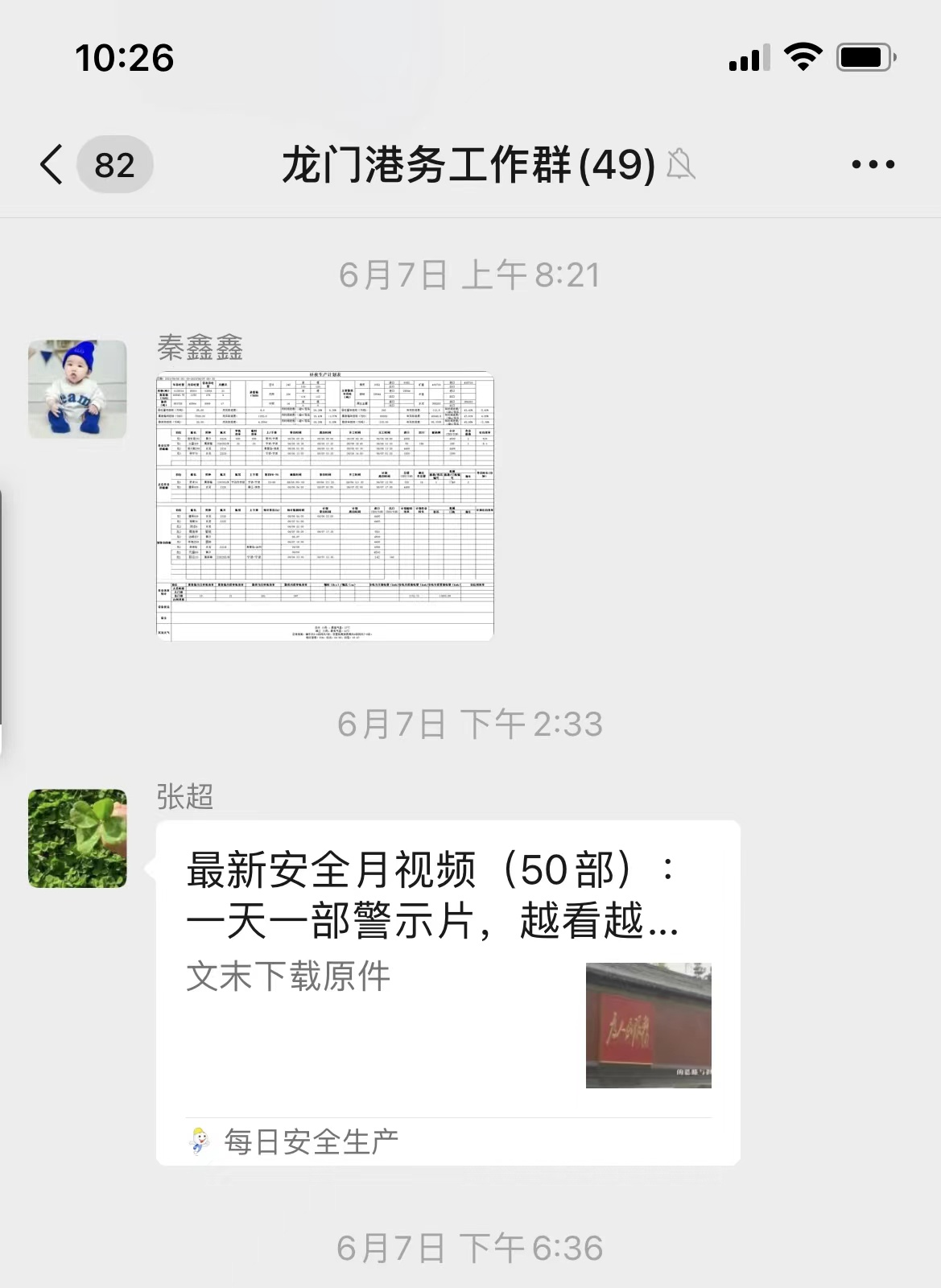Open the three-dot chat info menu

coord(873,165)
